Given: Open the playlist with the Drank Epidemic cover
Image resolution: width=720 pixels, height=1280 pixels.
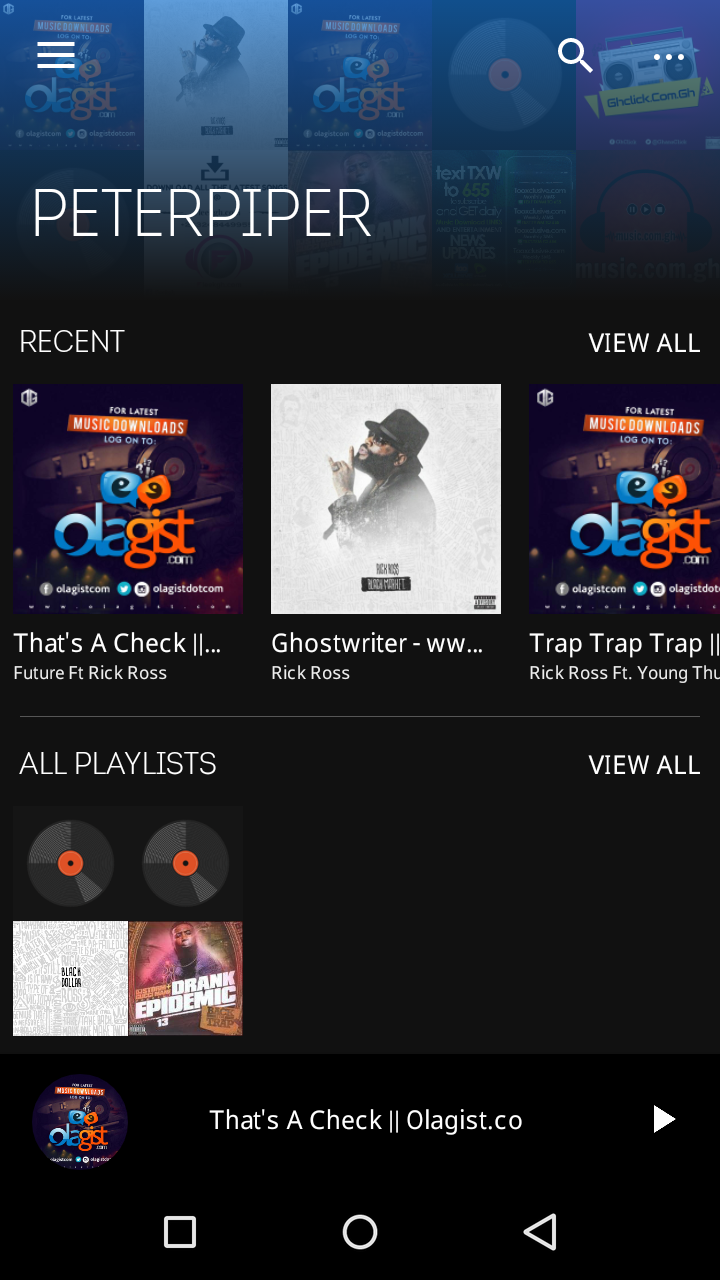Looking at the screenshot, I should (128, 921).
